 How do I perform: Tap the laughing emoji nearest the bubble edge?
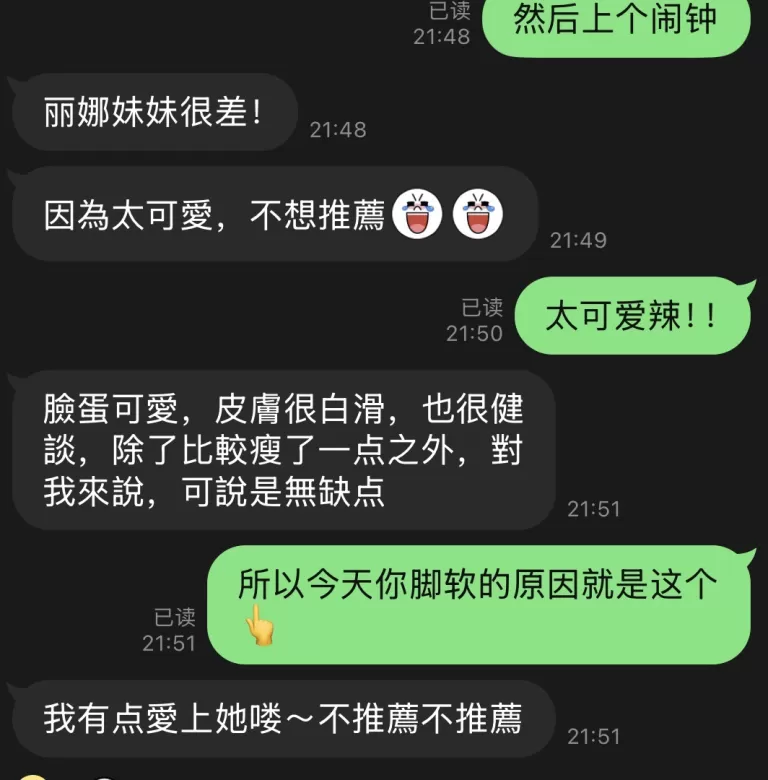(481, 212)
